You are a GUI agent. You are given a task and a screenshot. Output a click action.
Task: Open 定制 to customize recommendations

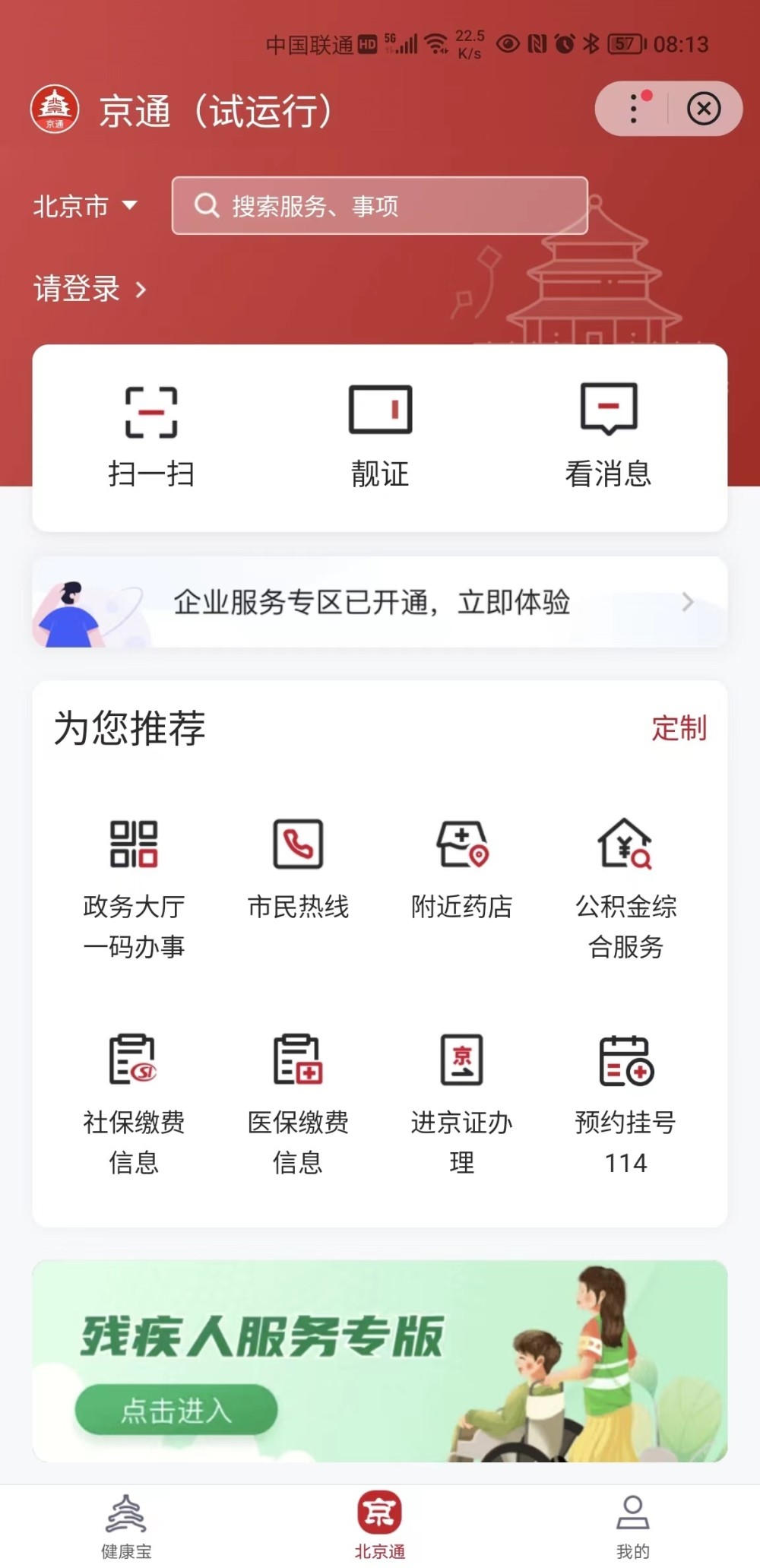point(679,729)
